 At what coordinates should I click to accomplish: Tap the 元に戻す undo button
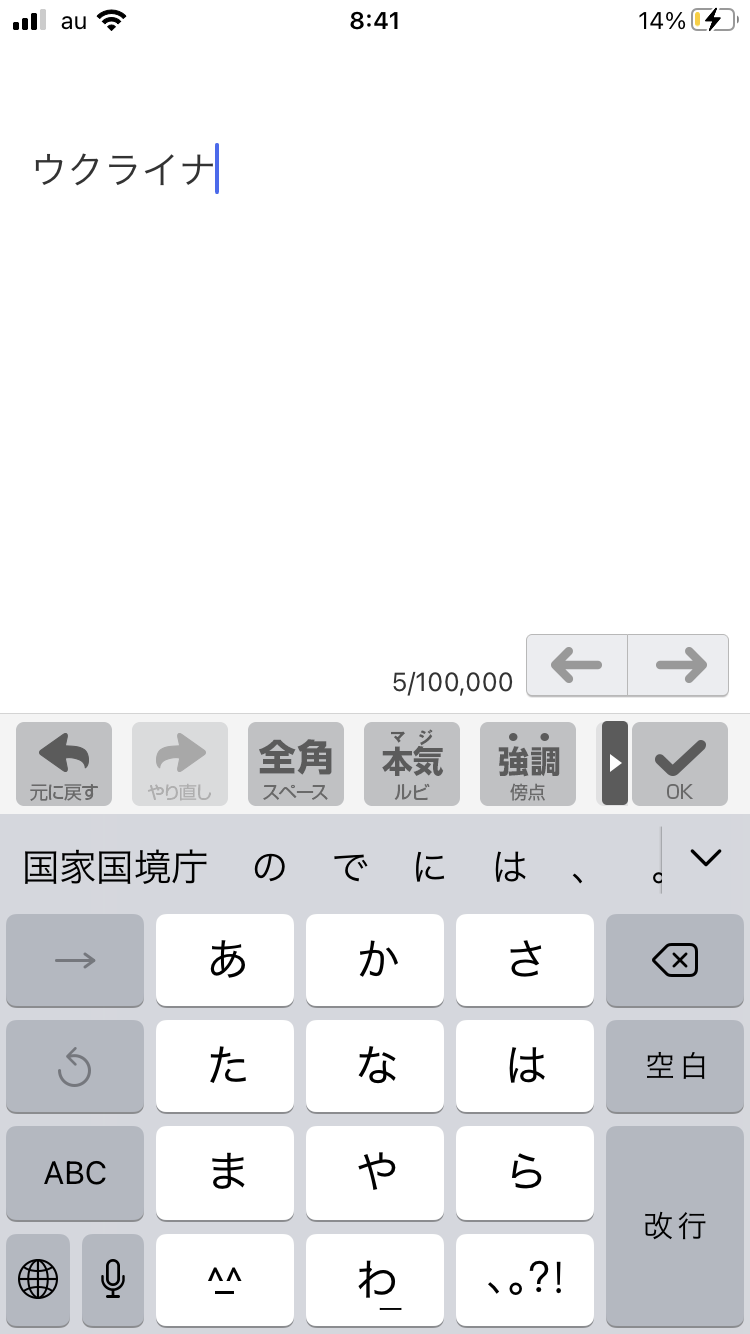[x=64, y=764]
